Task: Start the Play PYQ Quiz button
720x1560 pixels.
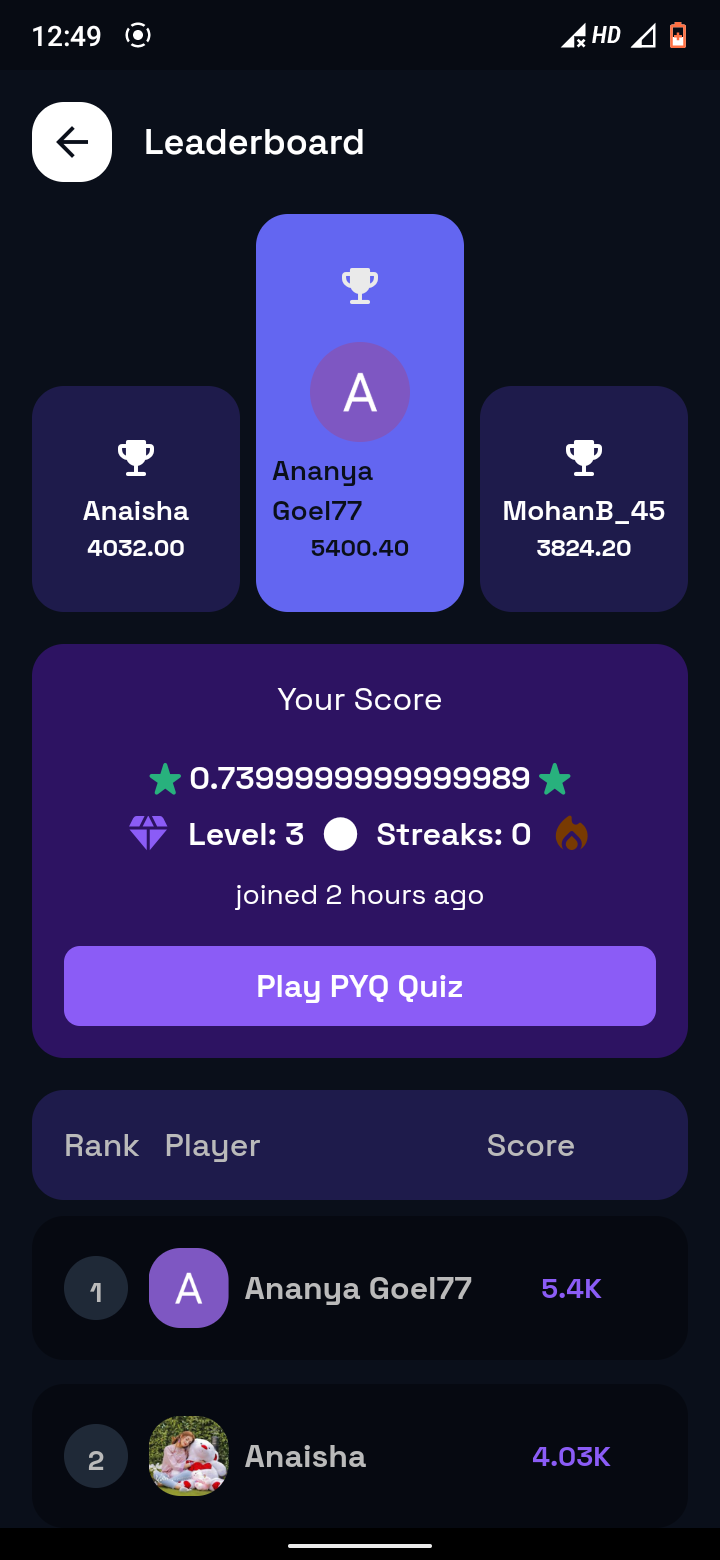Action: point(360,986)
